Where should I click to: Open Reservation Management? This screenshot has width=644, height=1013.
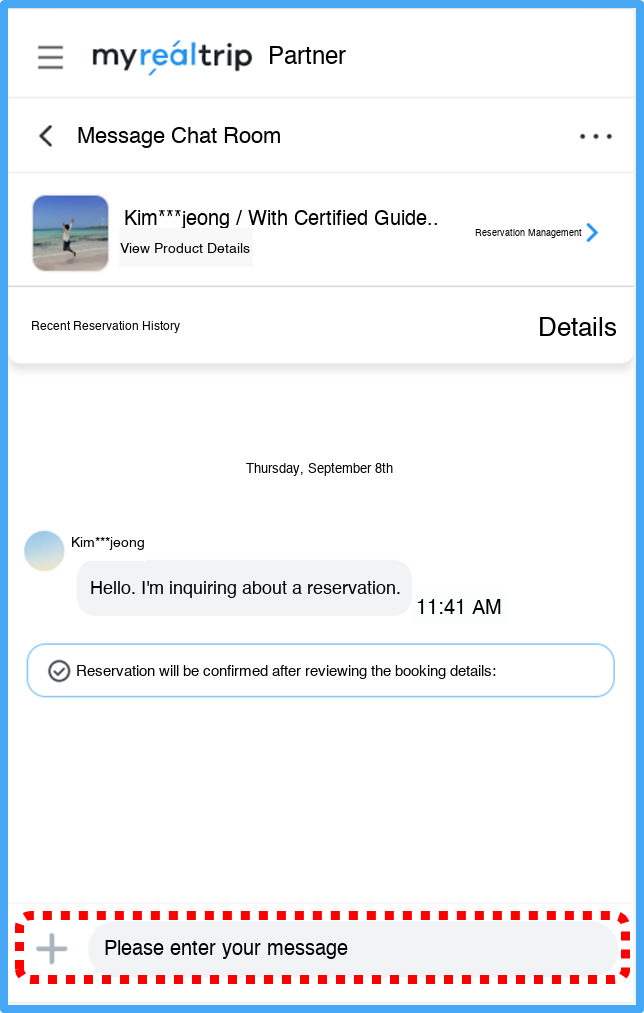[537, 233]
